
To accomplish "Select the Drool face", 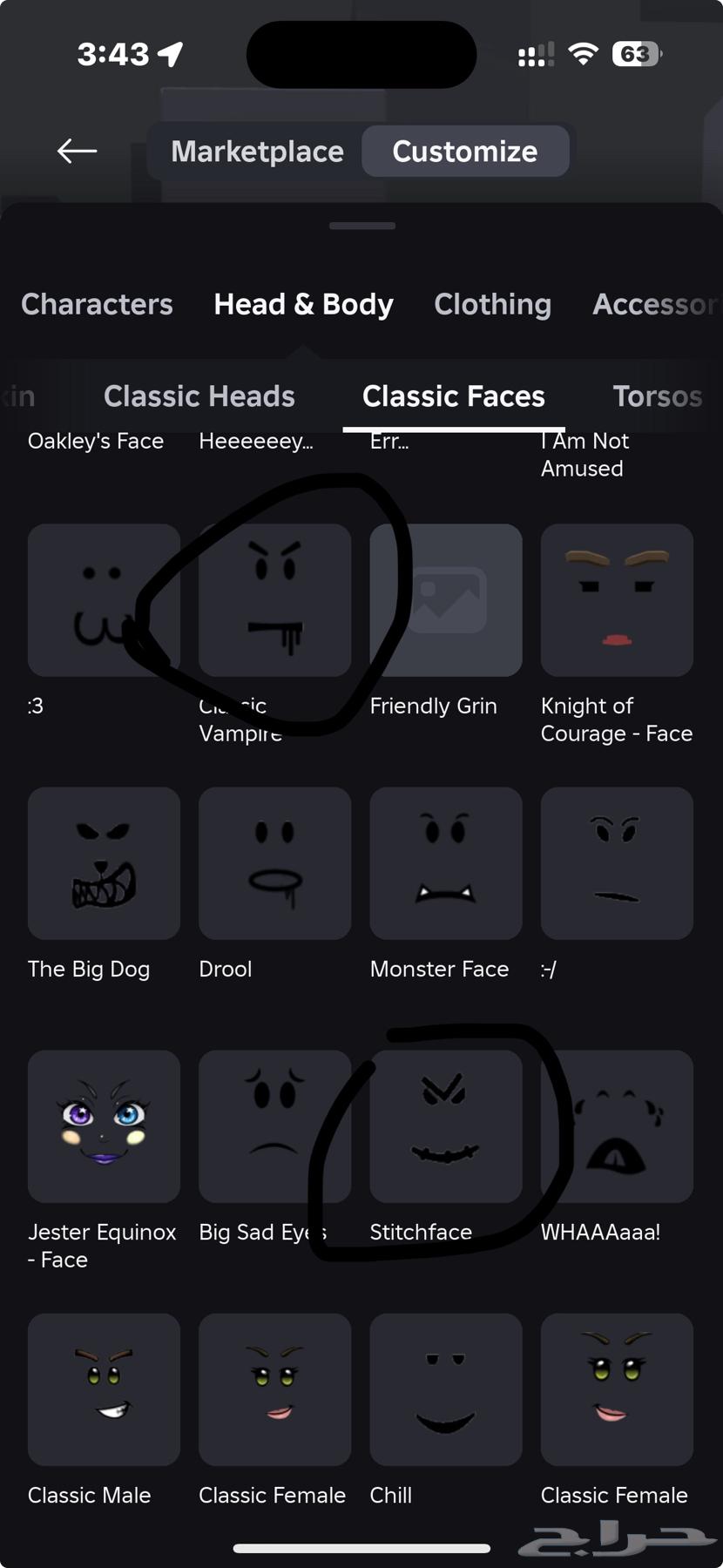I will click(x=274, y=863).
